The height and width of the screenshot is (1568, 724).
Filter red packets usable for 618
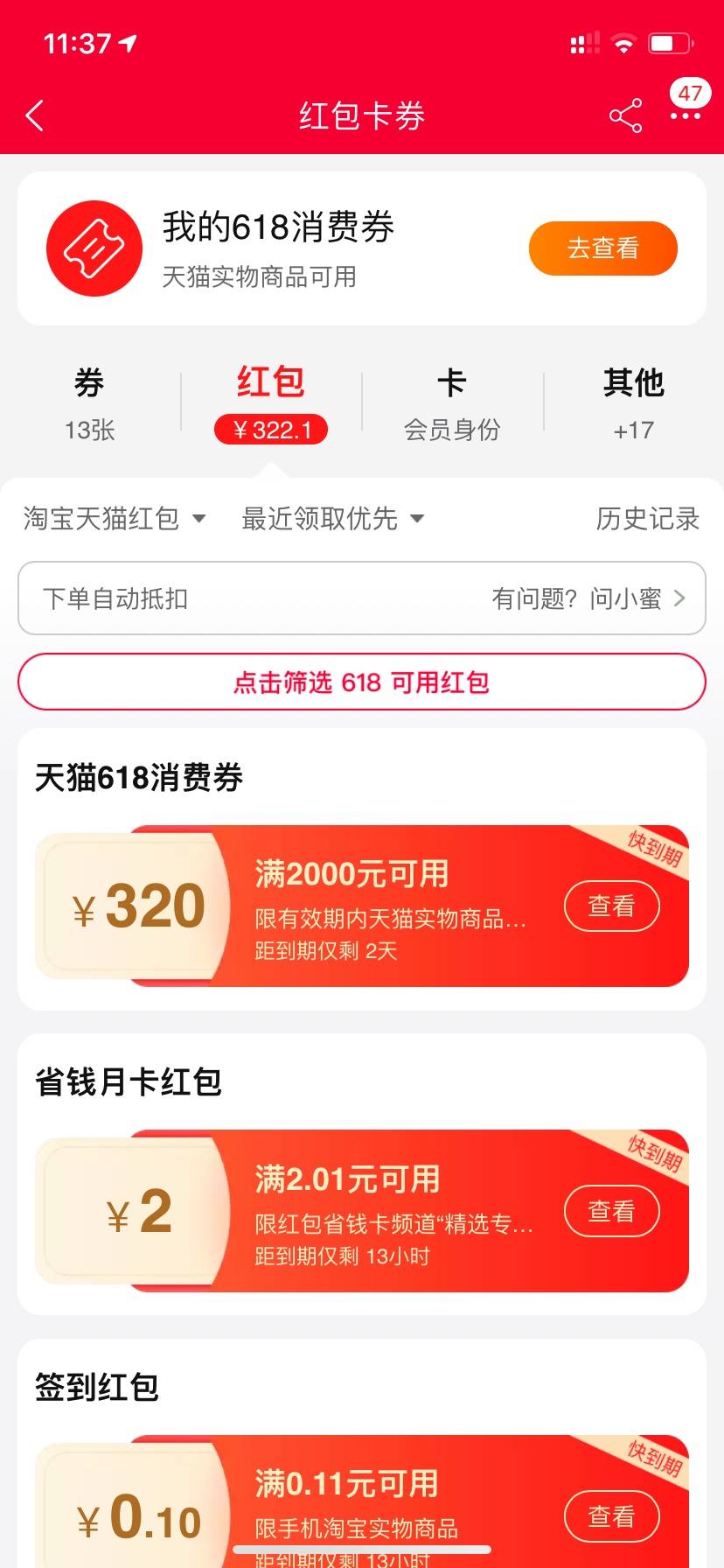click(x=362, y=682)
